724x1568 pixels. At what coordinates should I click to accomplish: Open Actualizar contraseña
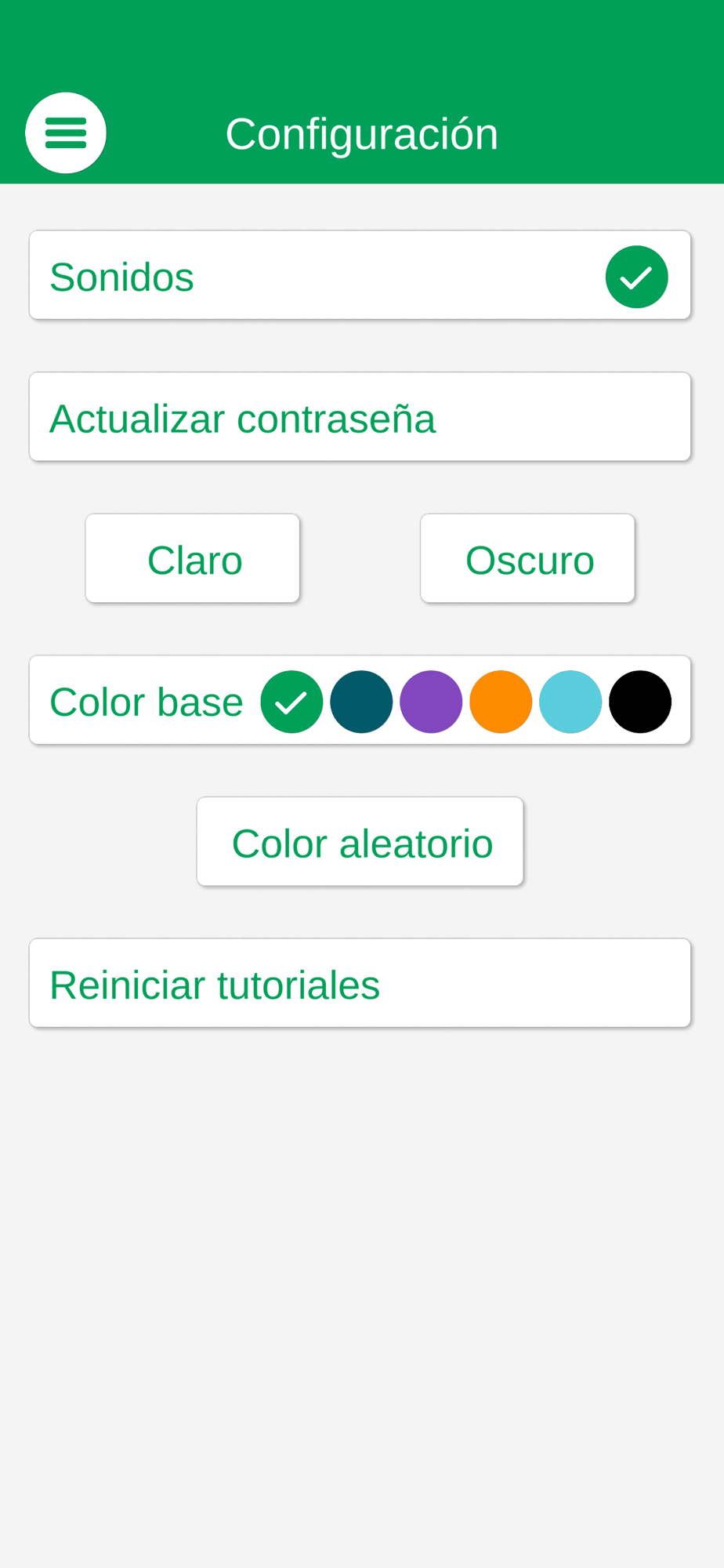pyautogui.click(x=360, y=417)
